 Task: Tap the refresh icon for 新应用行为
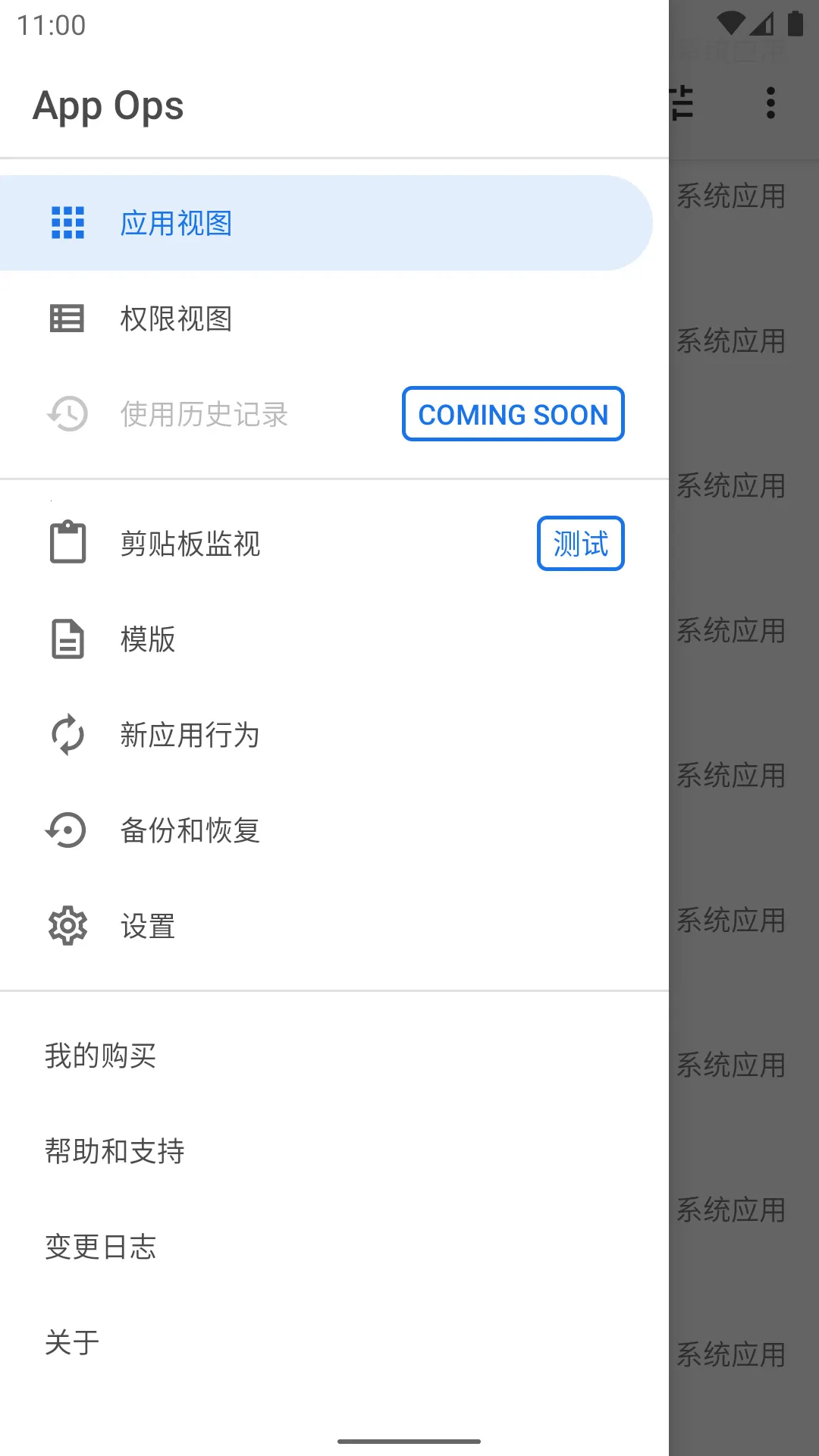(67, 734)
